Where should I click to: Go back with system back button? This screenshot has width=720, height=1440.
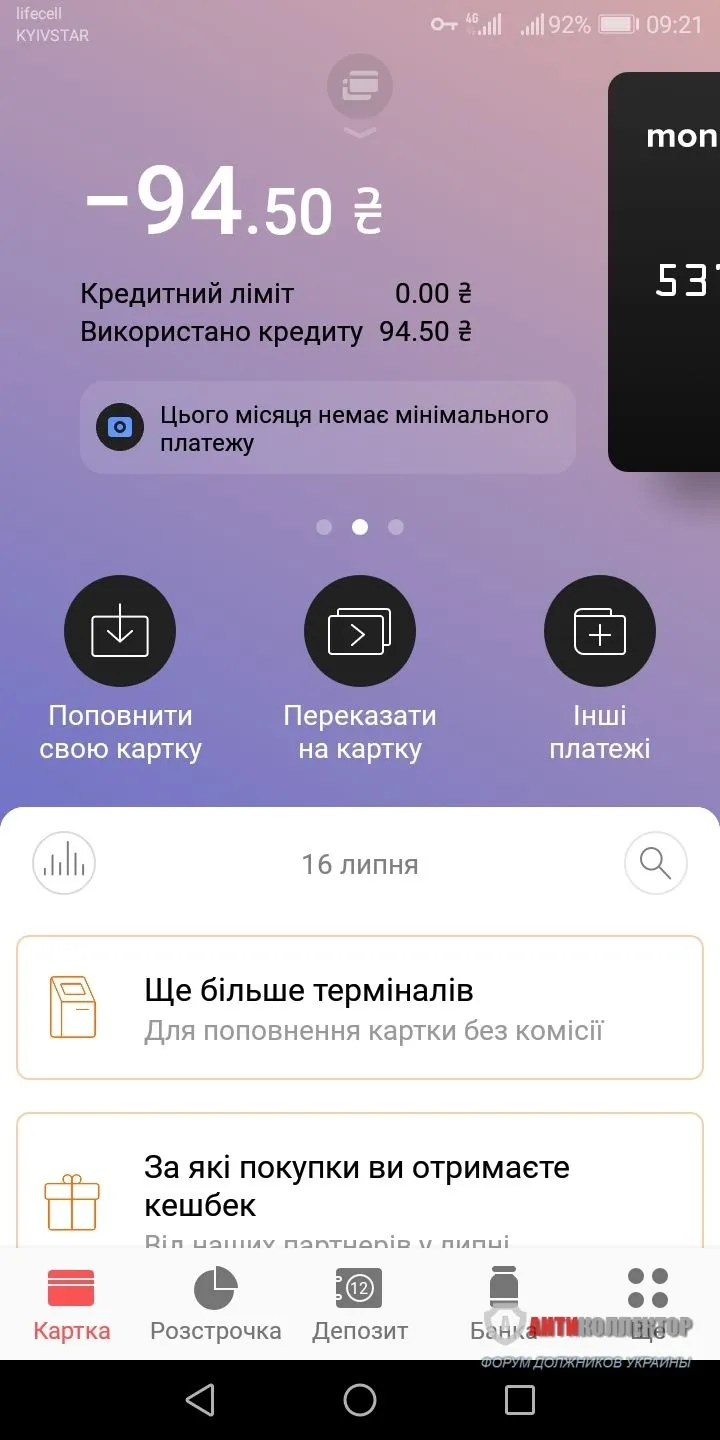200,1400
